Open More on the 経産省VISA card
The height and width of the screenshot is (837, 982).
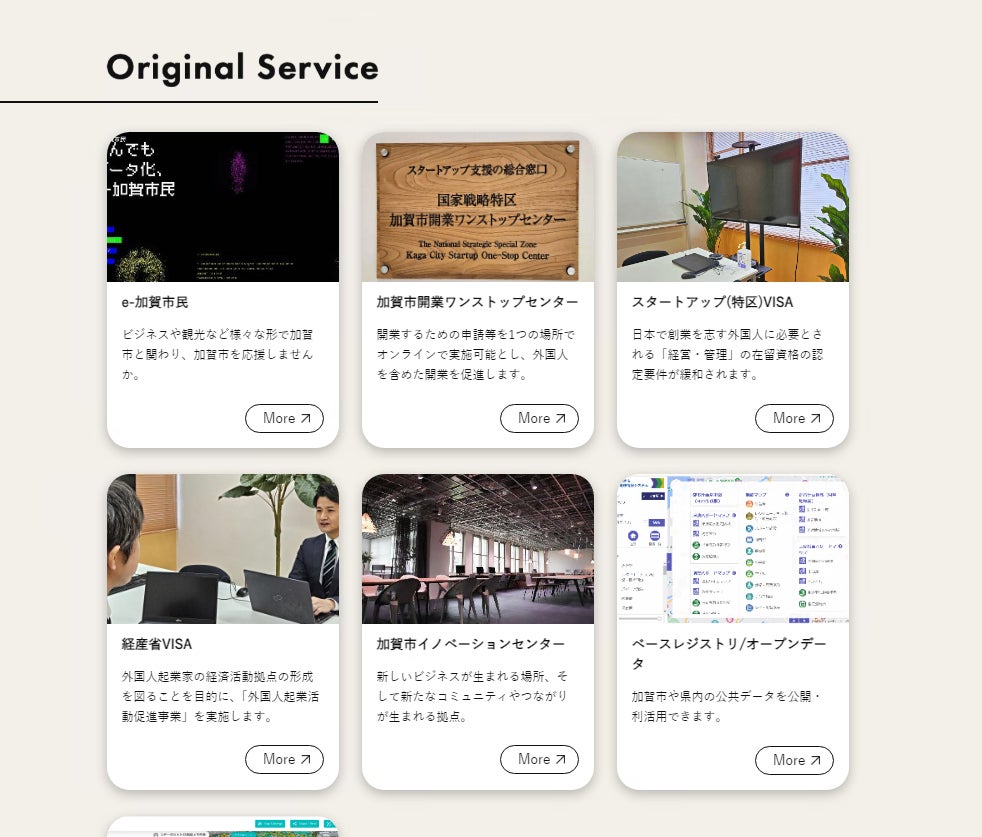pyautogui.click(x=284, y=759)
